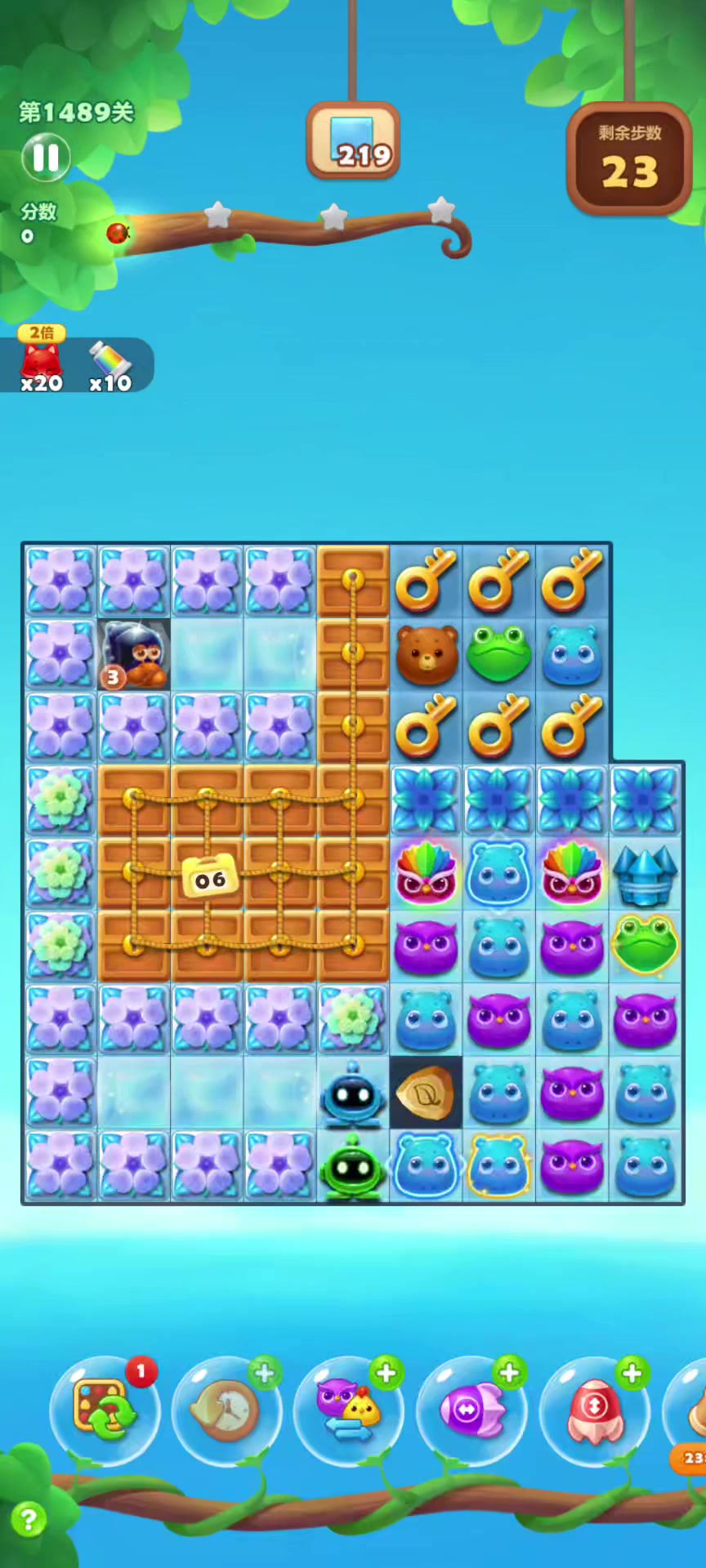Tap the blue robot piece
This screenshot has height=1568, width=706.
pyautogui.click(x=353, y=1093)
